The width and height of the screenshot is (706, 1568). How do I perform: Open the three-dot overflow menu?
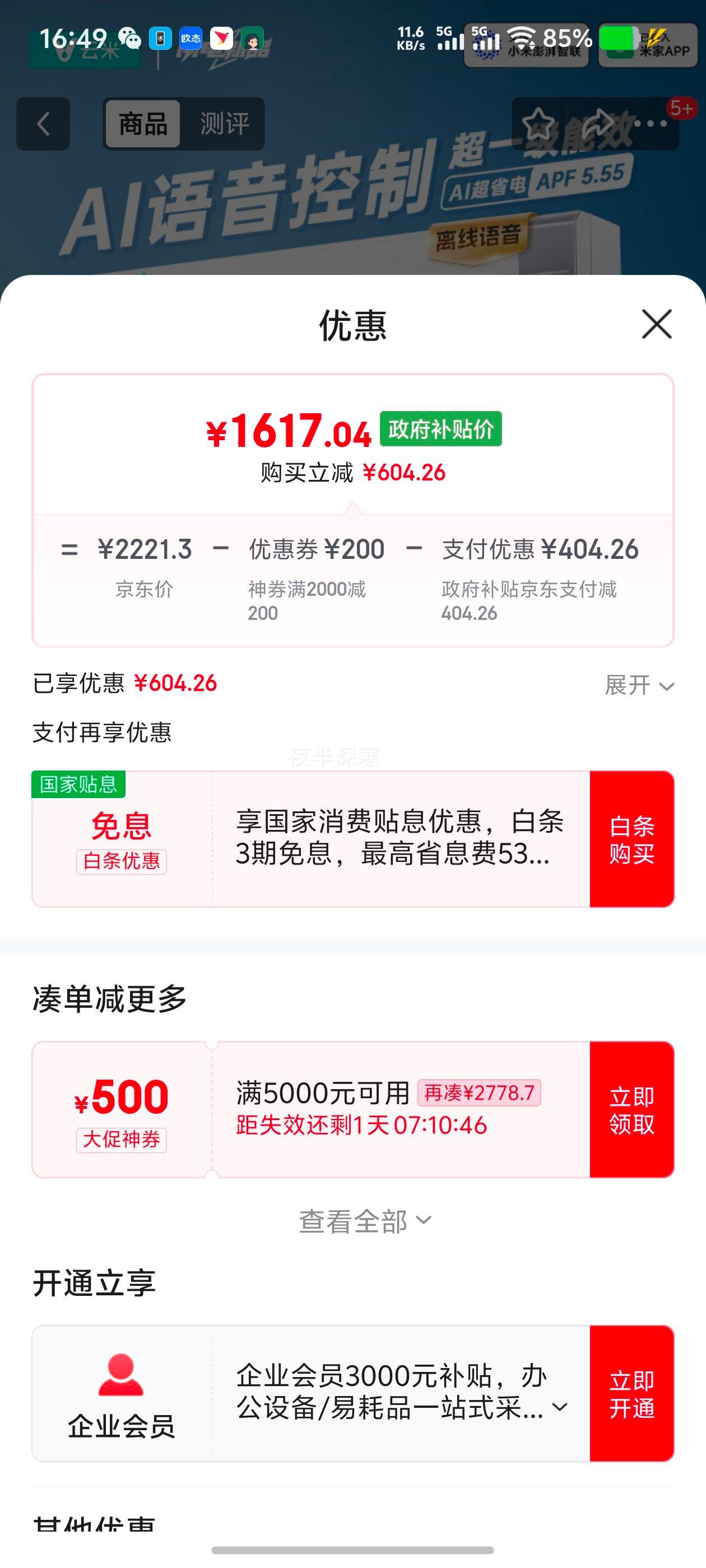[651, 124]
